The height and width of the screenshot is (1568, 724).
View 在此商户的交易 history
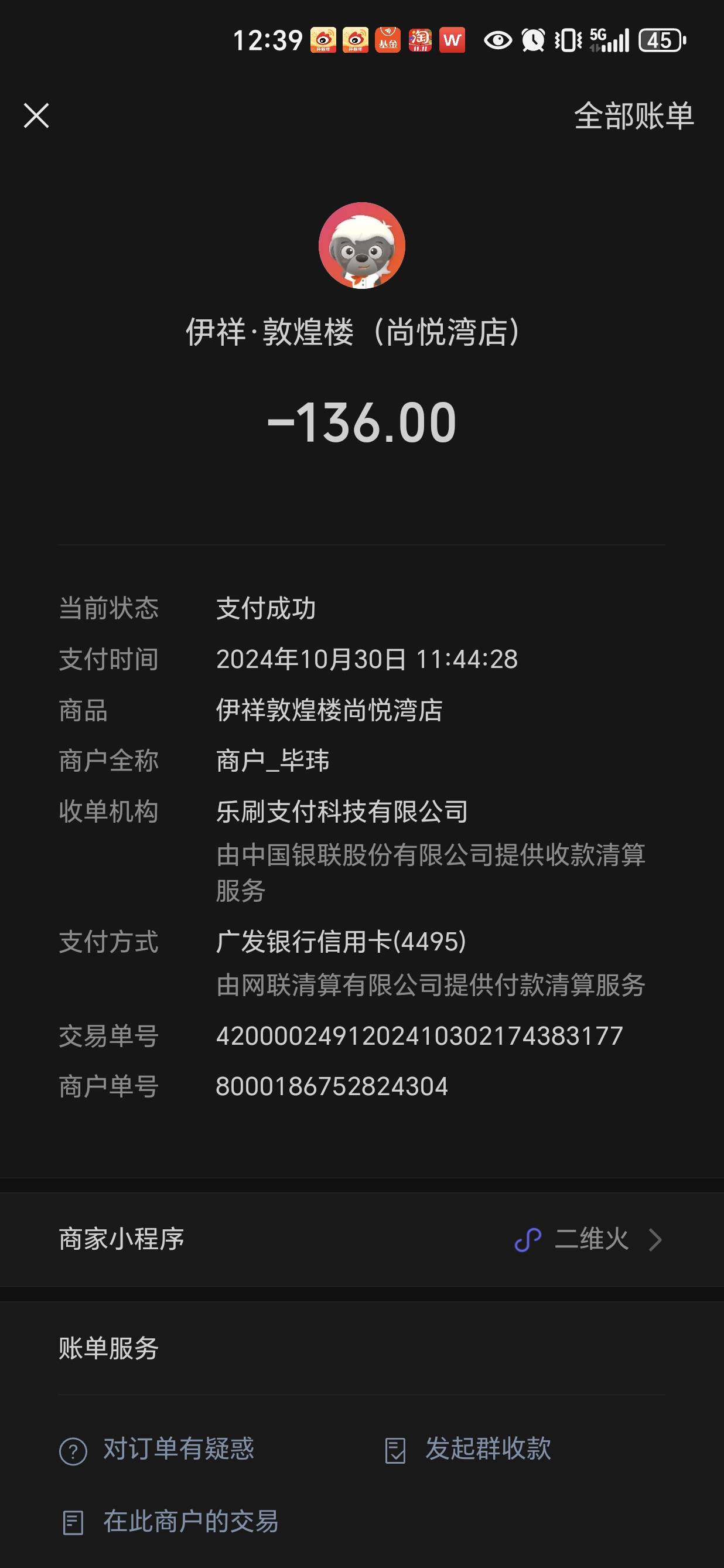coord(170,1522)
